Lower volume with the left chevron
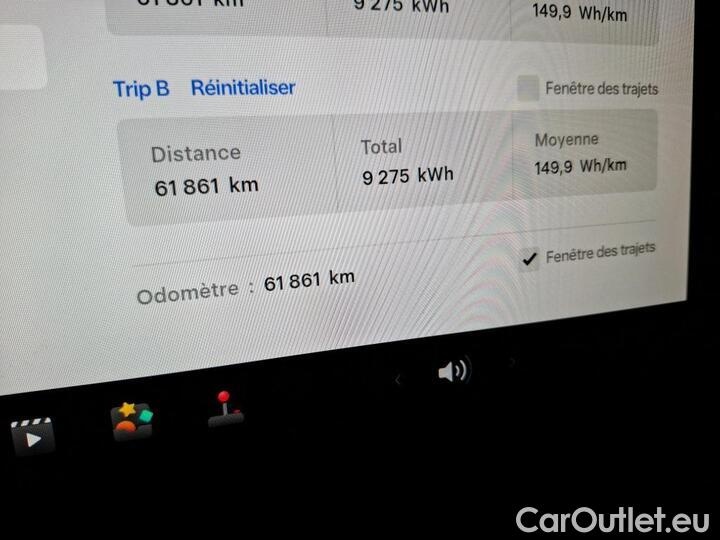 tap(398, 379)
